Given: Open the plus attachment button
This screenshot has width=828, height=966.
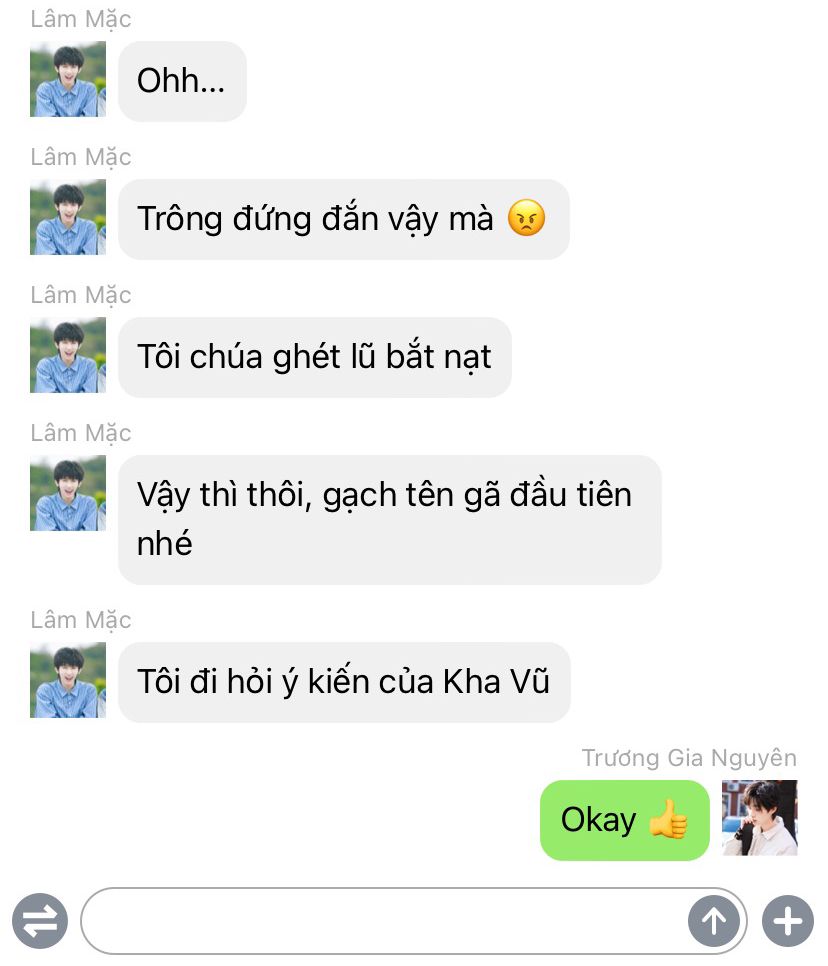Looking at the screenshot, I should (x=788, y=921).
